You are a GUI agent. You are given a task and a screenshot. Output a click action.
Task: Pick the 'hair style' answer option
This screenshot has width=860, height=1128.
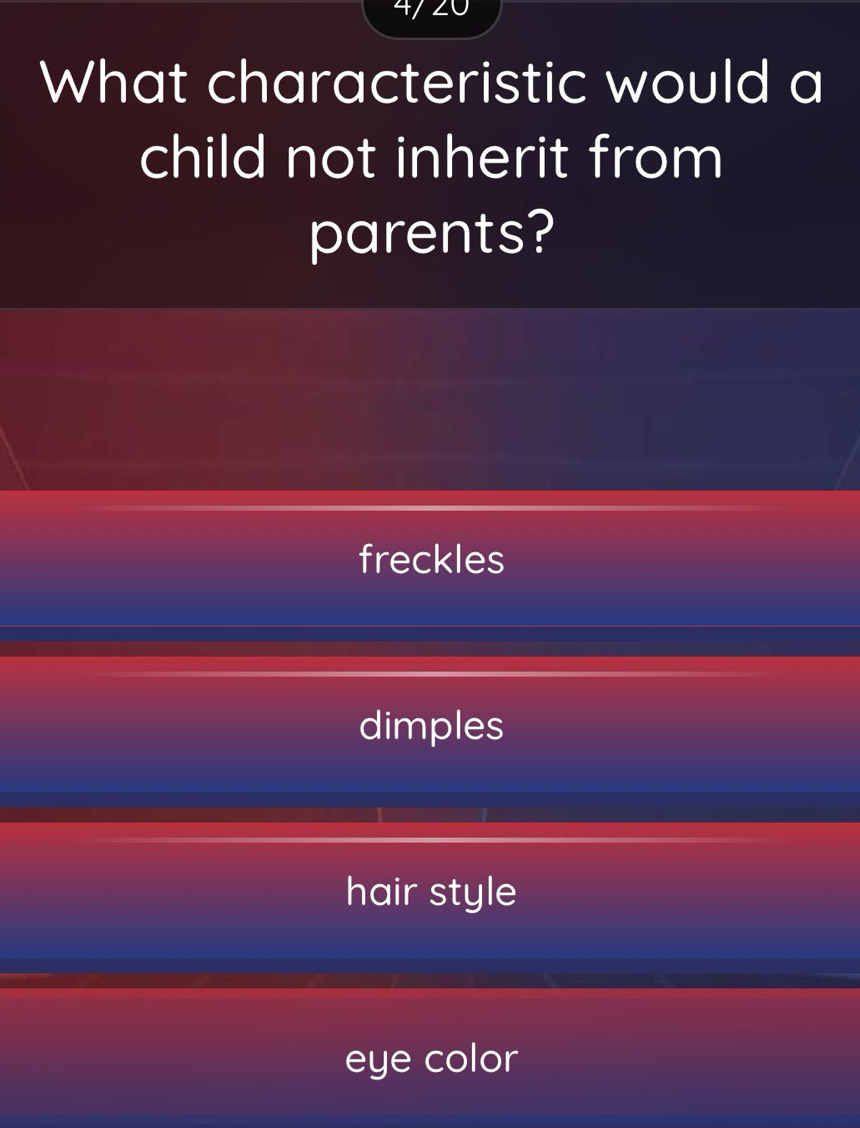tap(431, 891)
